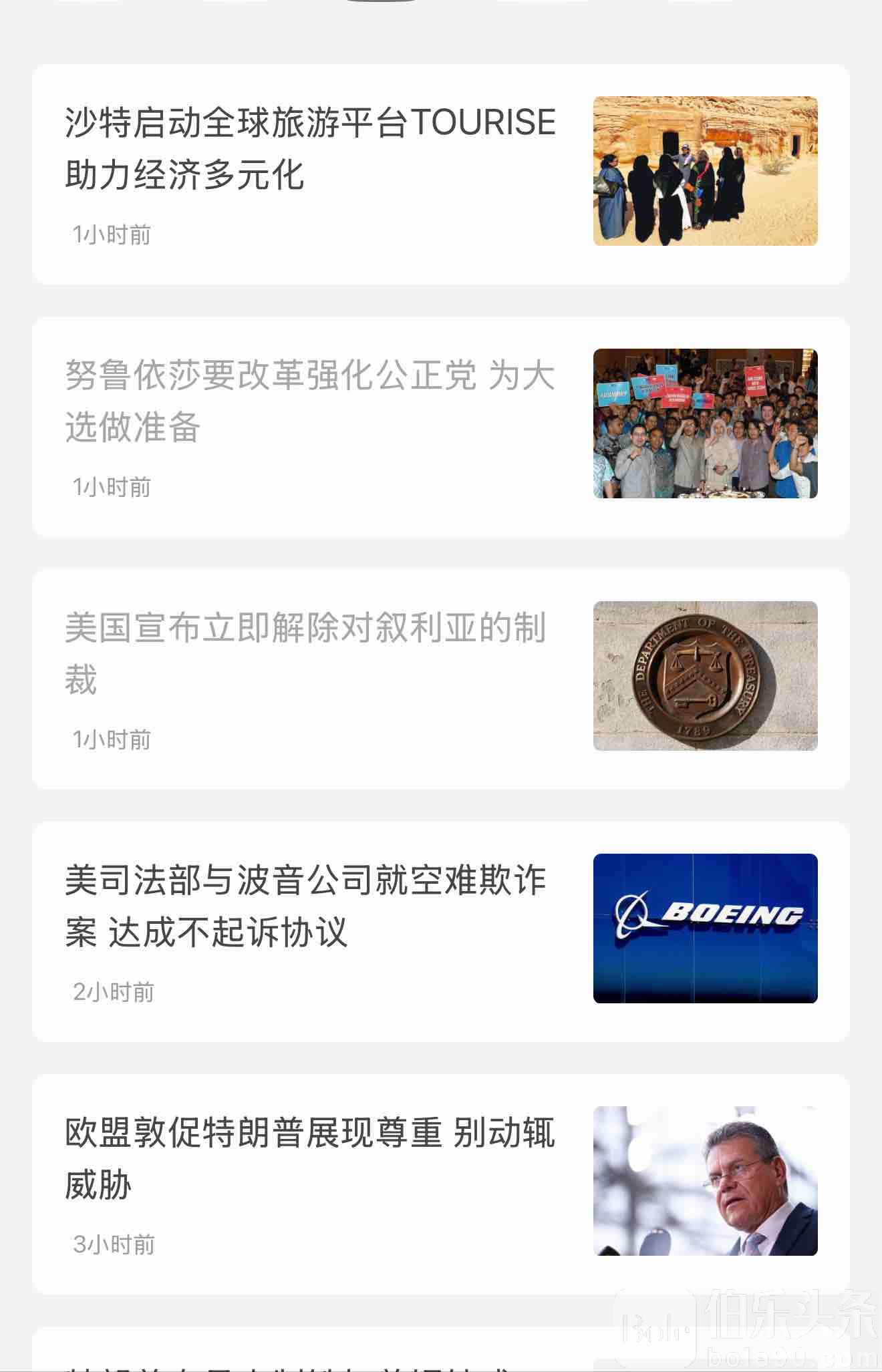Read the Nurul Izzah PKR reform article
Image resolution: width=882 pixels, height=1372 pixels.
pos(310,401)
